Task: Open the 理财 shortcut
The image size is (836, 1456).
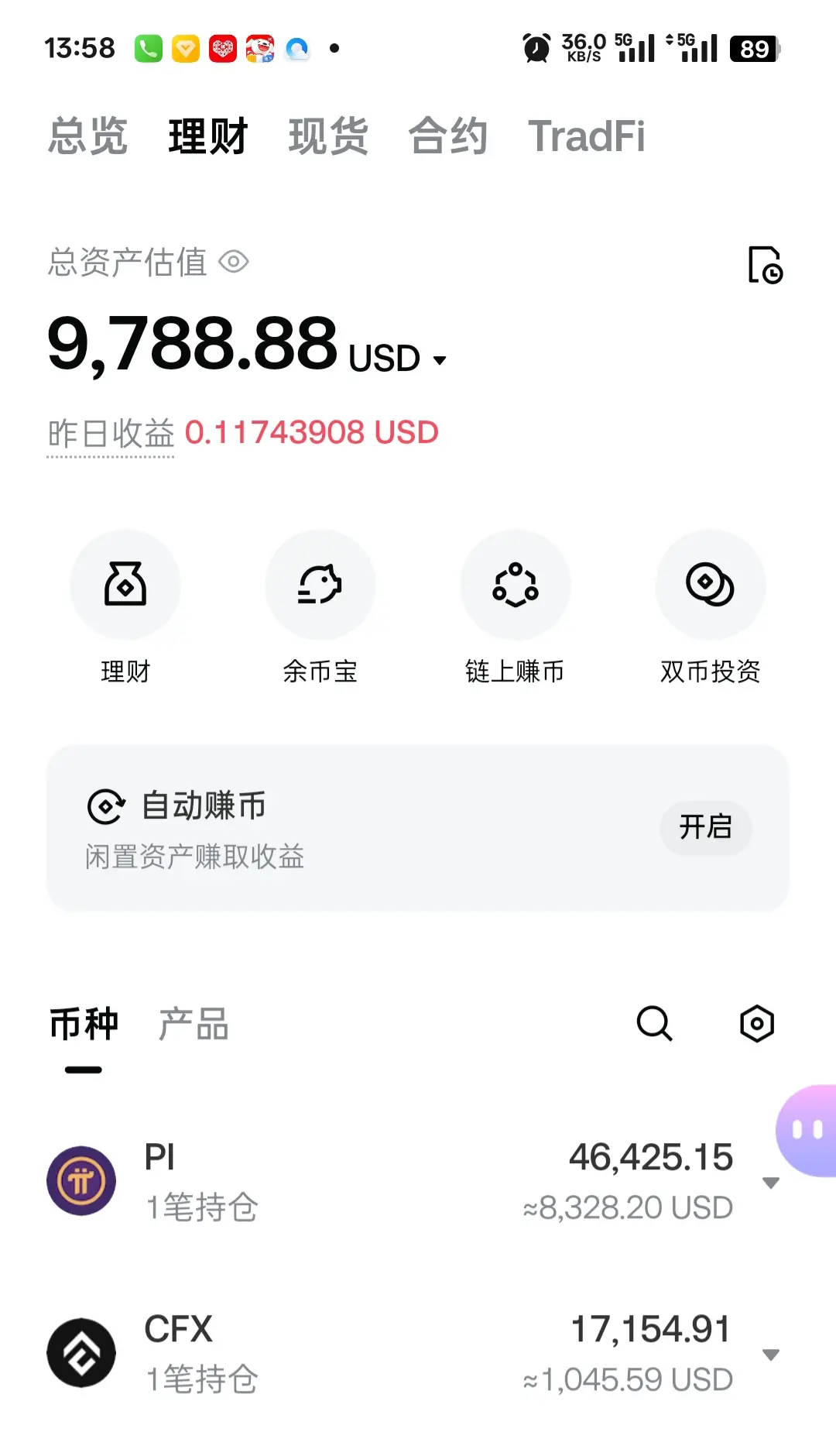Action: pyautogui.click(x=125, y=585)
